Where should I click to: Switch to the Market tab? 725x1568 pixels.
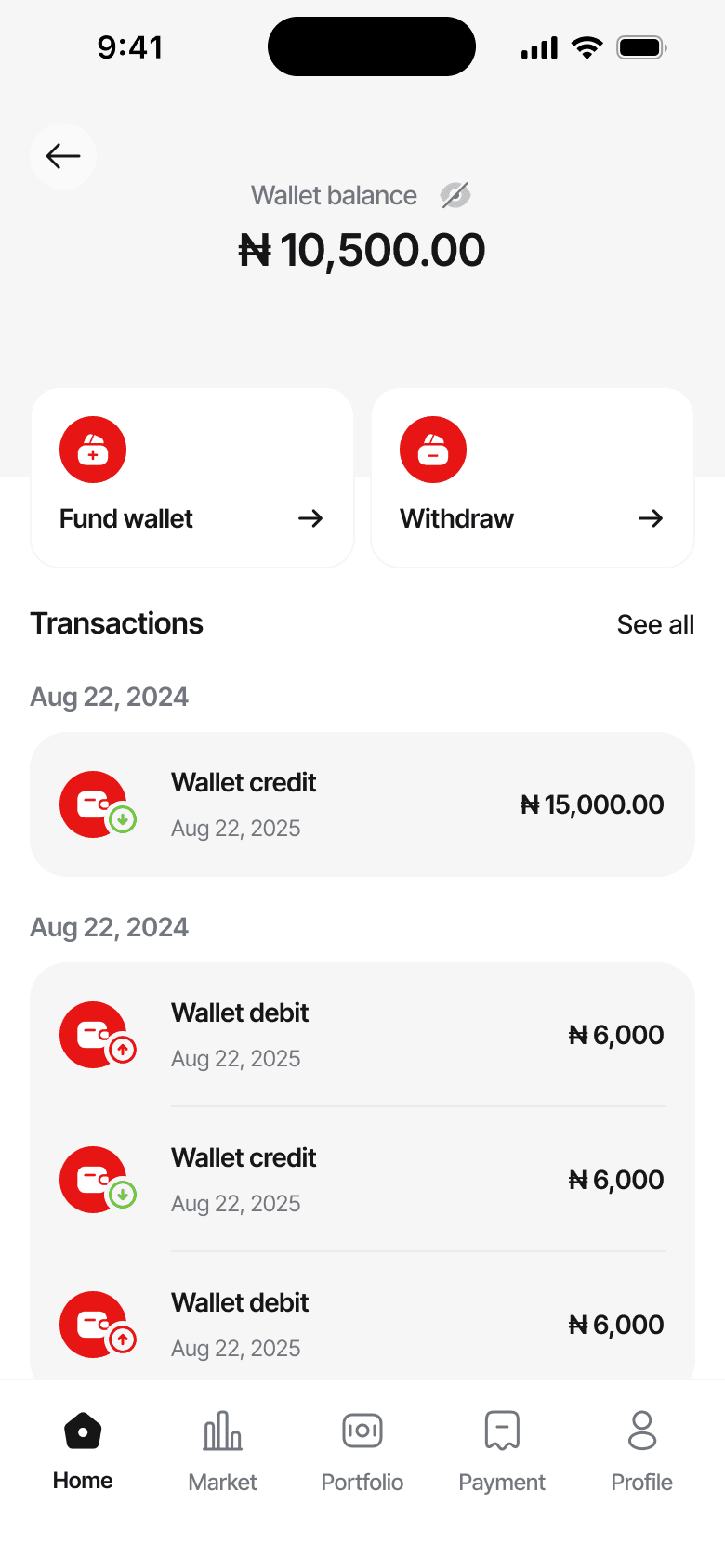pyautogui.click(x=222, y=1449)
